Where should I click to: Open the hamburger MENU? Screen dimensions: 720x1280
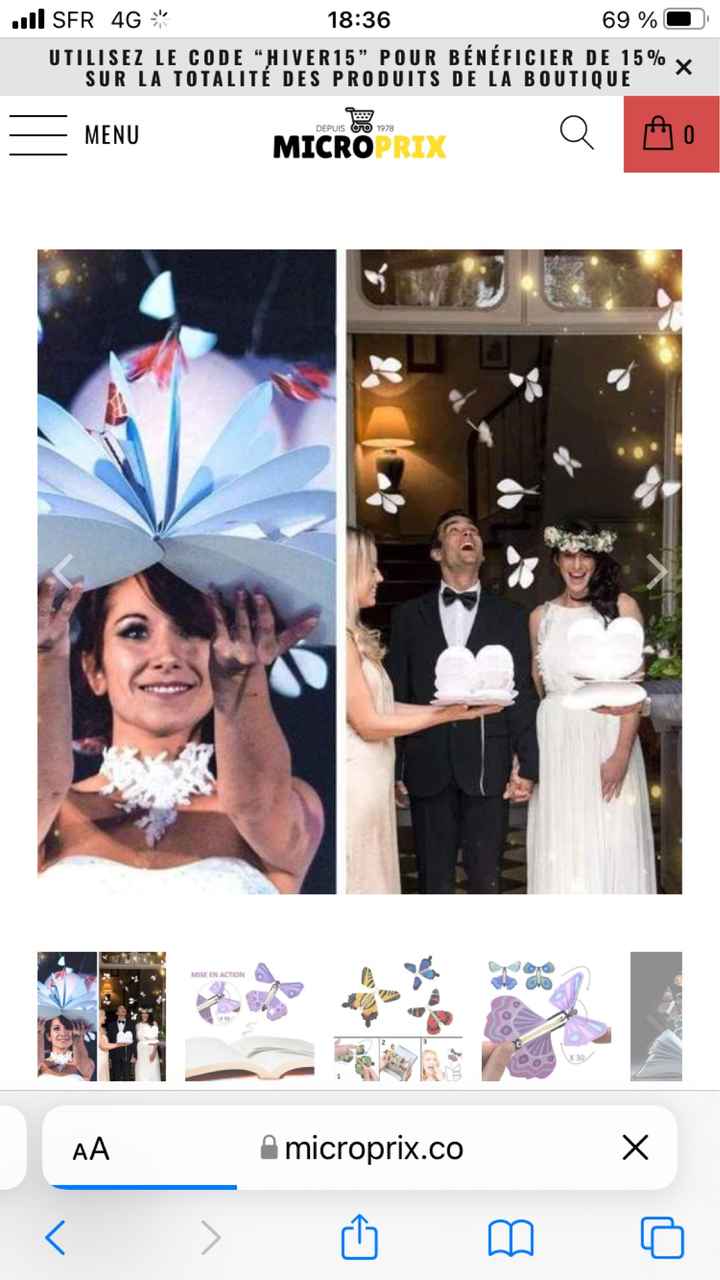(x=74, y=134)
